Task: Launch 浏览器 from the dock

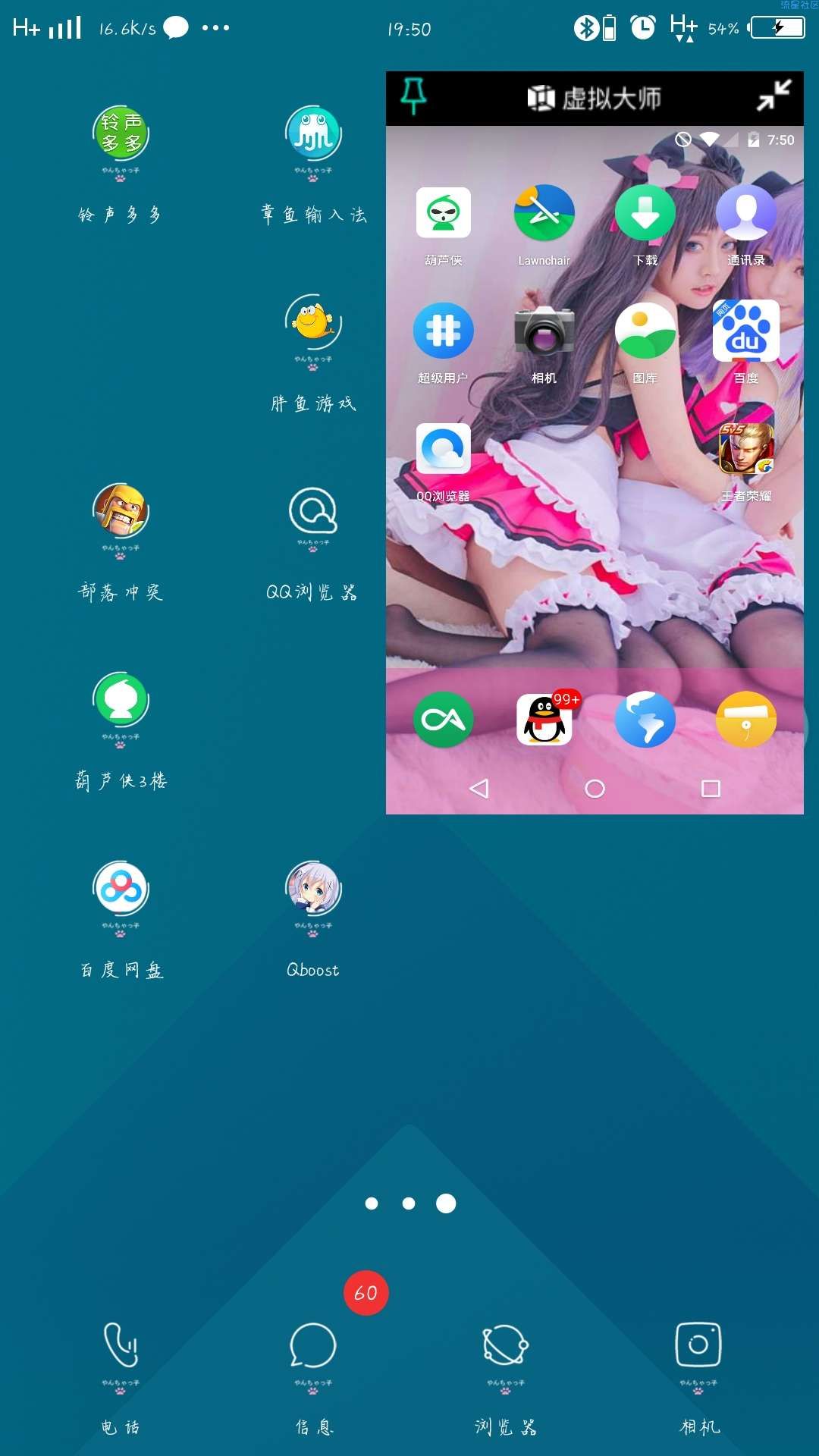Action: [x=506, y=1346]
